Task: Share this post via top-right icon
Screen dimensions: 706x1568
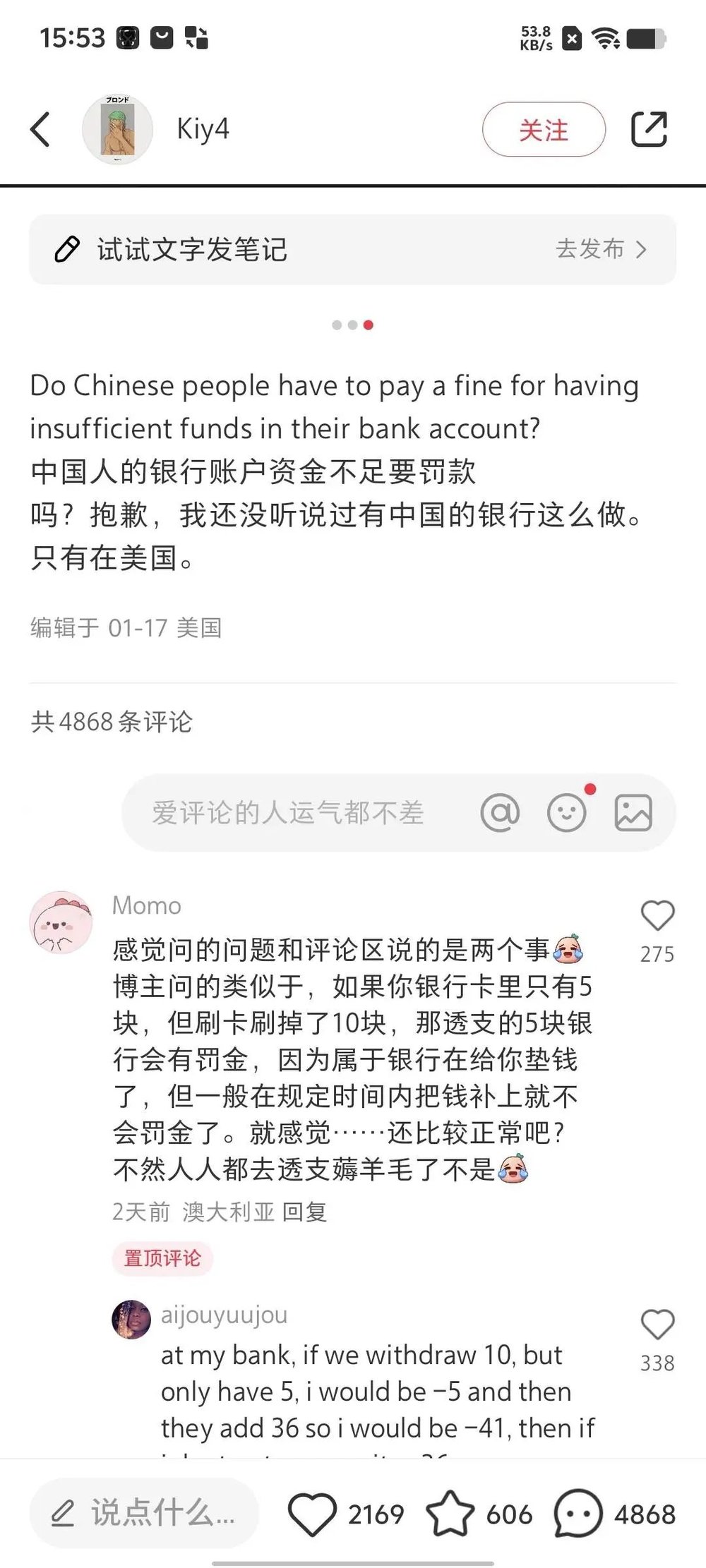Action: pyautogui.click(x=649, y=130)
